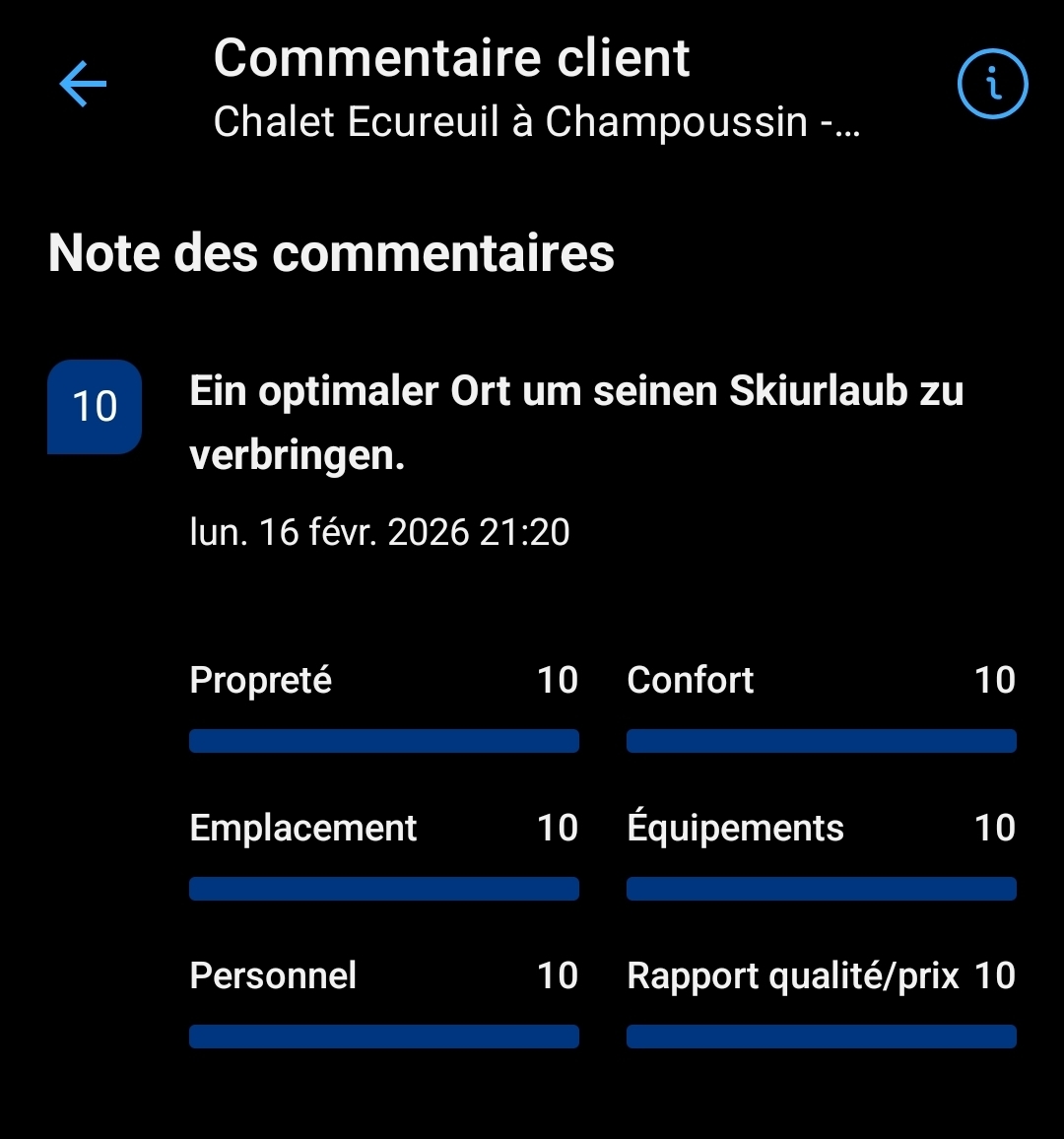Open the review dated lun. 16 févr. 2026
1064x1139 pixels.
pyautogui.click(x=379, y=531)
